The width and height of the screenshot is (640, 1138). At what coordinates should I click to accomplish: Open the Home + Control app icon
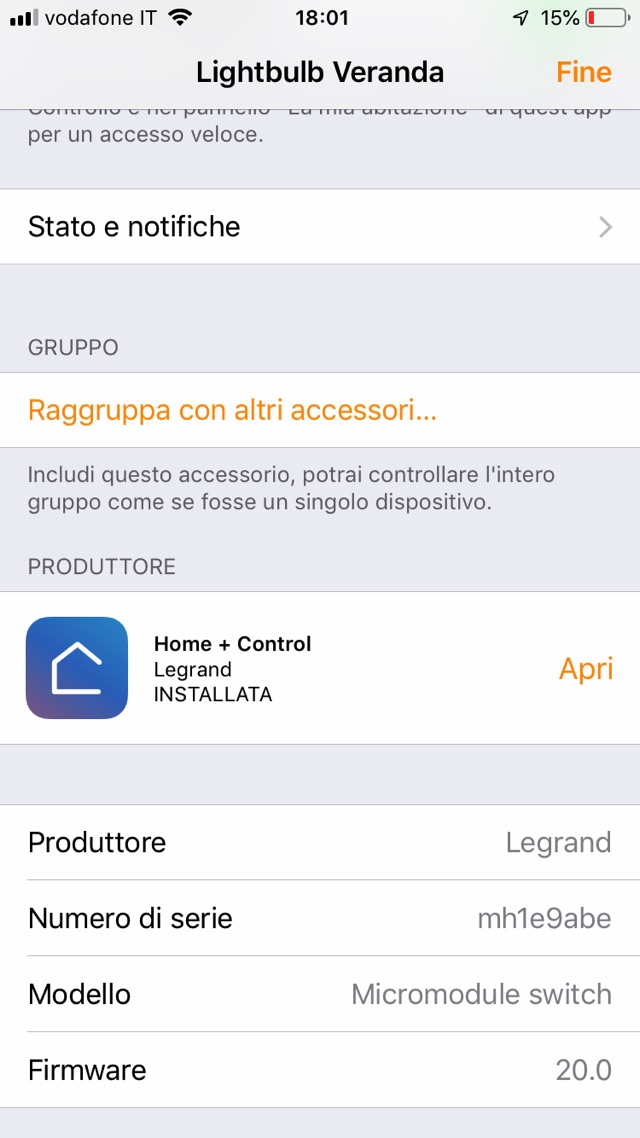[x=77, y=668]
